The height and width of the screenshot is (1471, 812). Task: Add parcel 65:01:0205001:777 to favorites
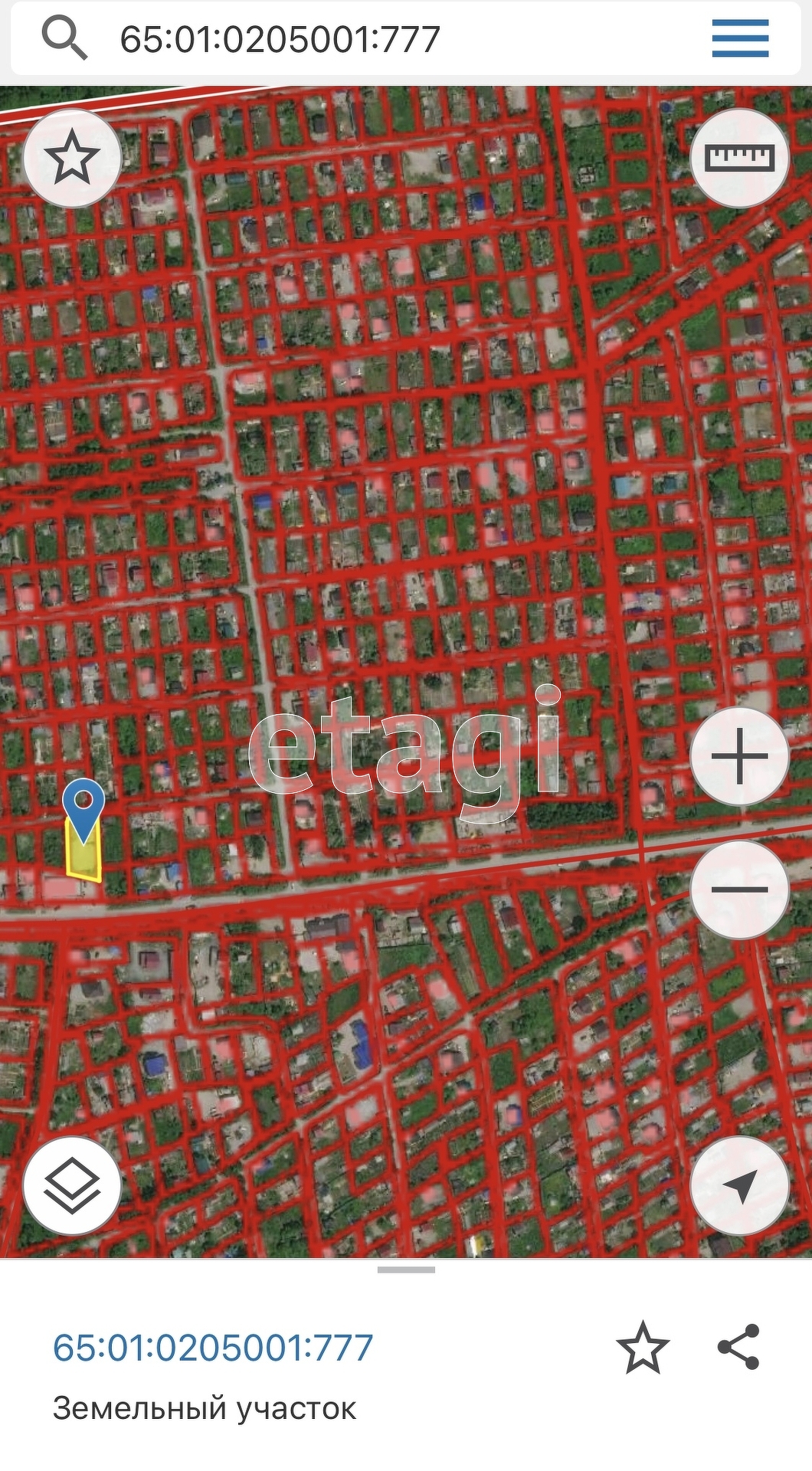642,1348
